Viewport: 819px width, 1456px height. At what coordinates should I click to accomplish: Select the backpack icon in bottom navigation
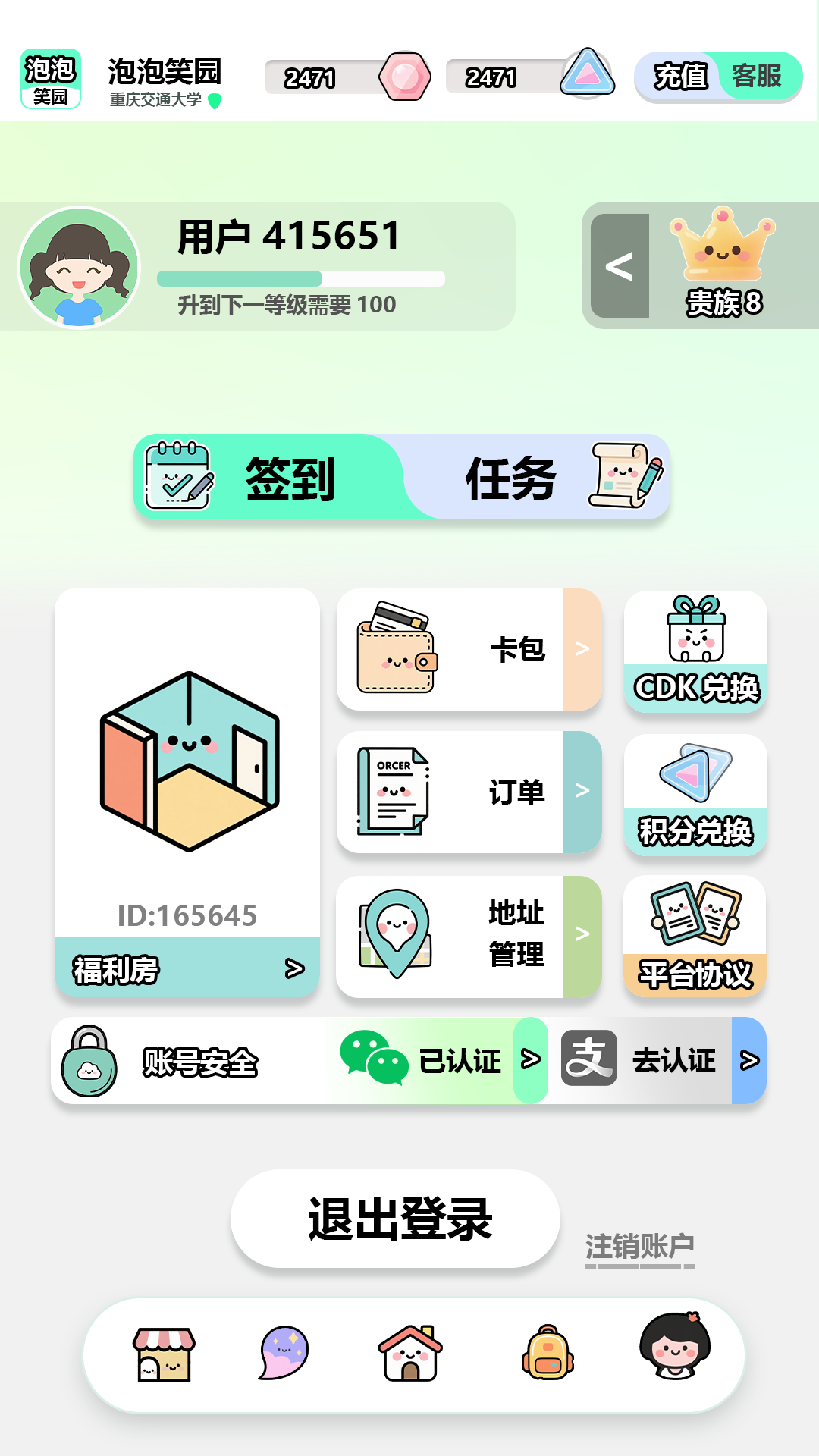(548, 1357)
